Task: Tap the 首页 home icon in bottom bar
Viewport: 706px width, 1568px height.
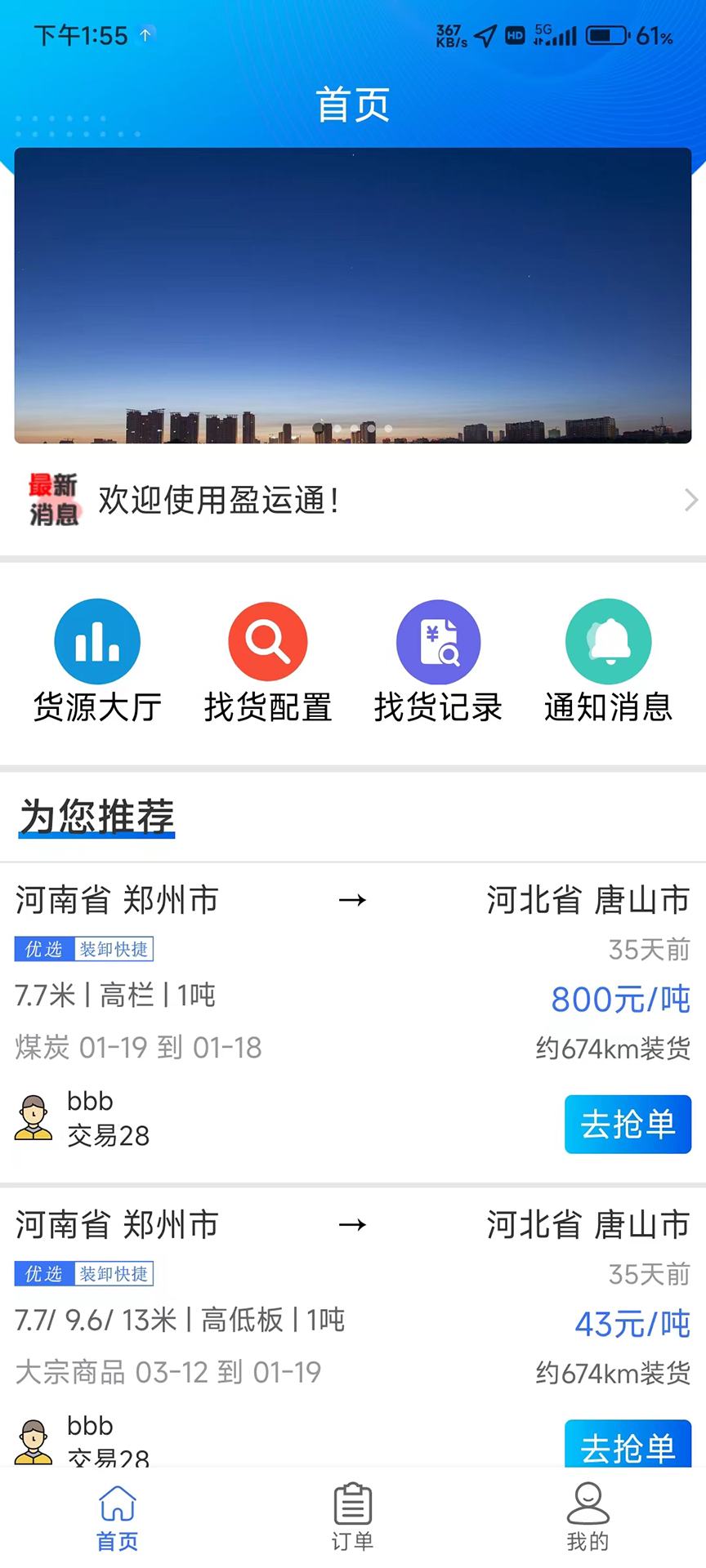Action: coord(116,1507)
